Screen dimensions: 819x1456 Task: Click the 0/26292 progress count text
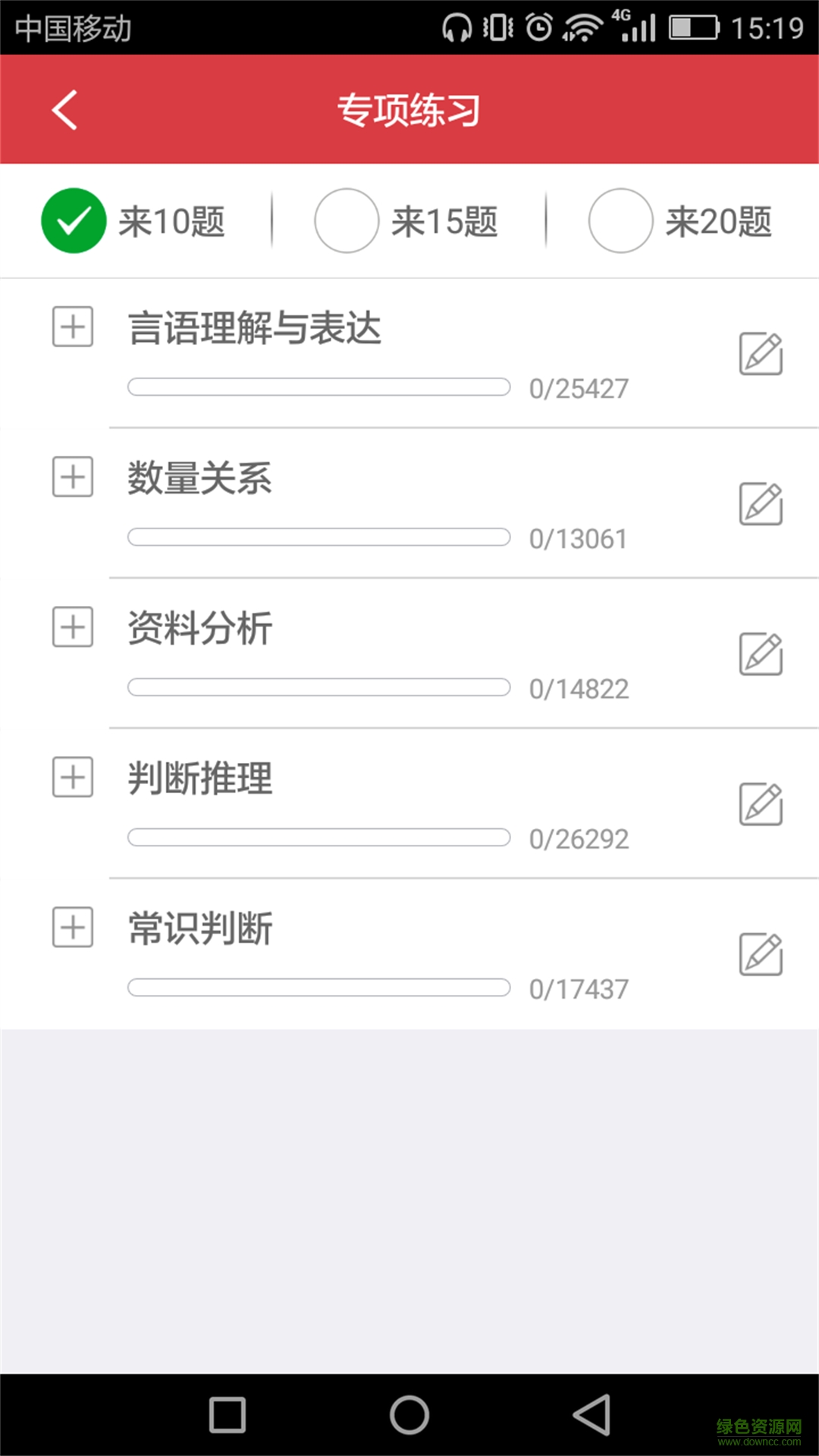click(x=580, y=838)
